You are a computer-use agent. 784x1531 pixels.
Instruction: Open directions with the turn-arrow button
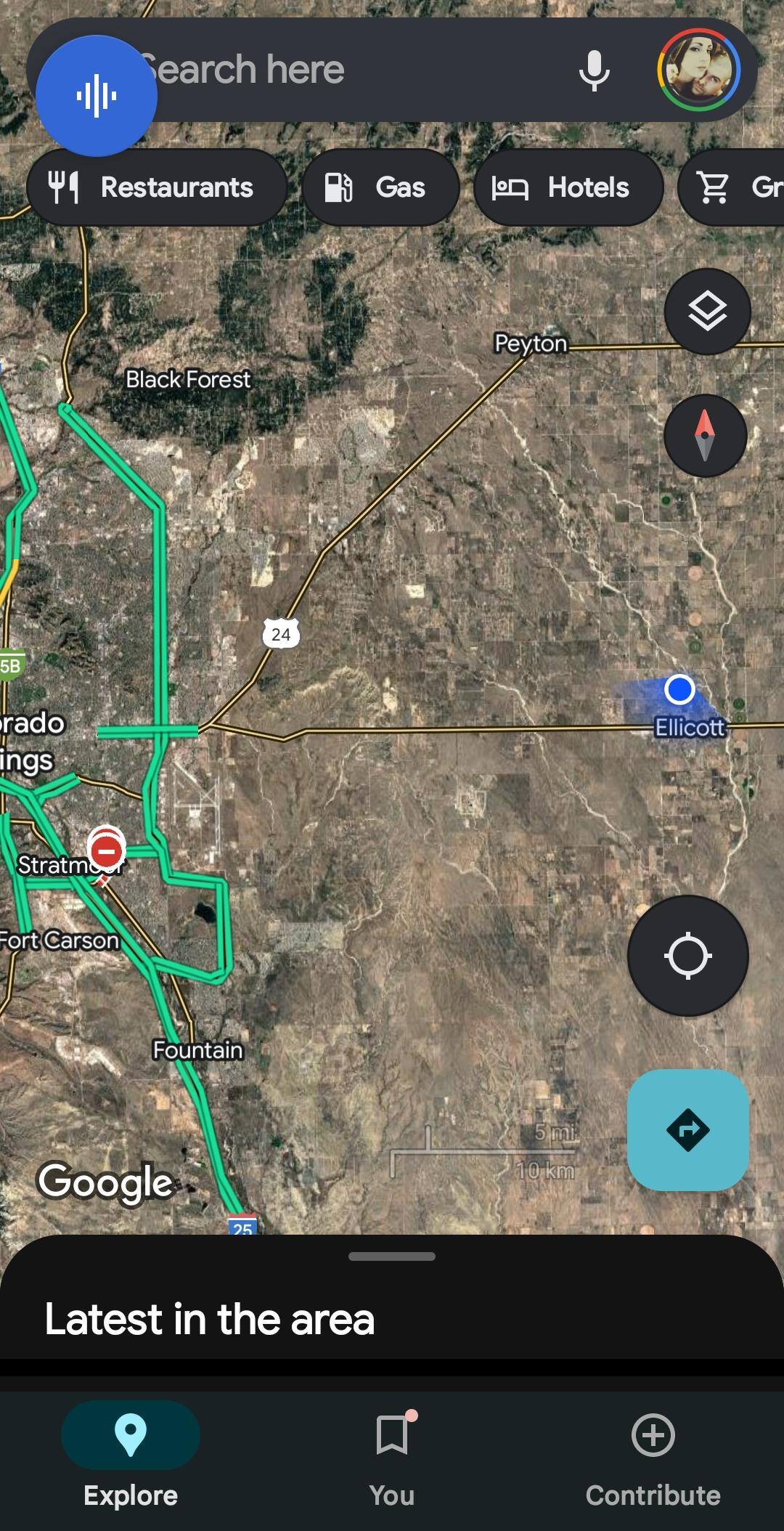click(687, 1129)
